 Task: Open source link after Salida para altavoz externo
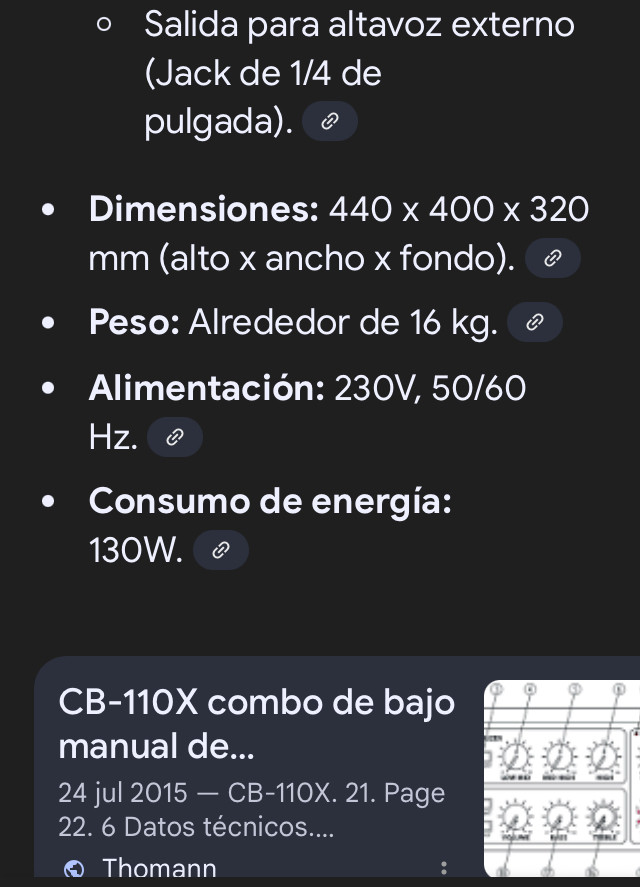(329, 124)
